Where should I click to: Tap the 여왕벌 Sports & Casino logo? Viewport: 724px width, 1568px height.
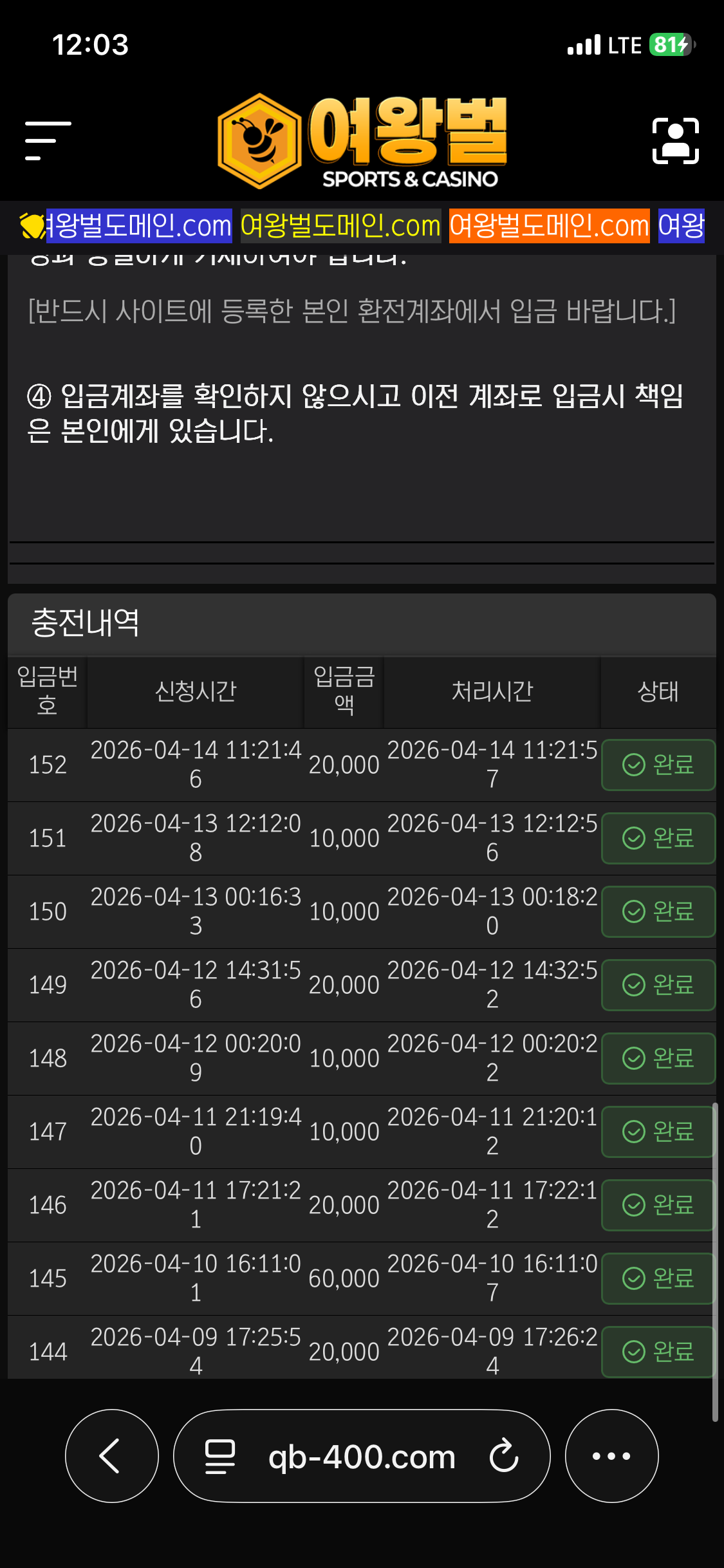pyautogui.click(x=362, y=141)
